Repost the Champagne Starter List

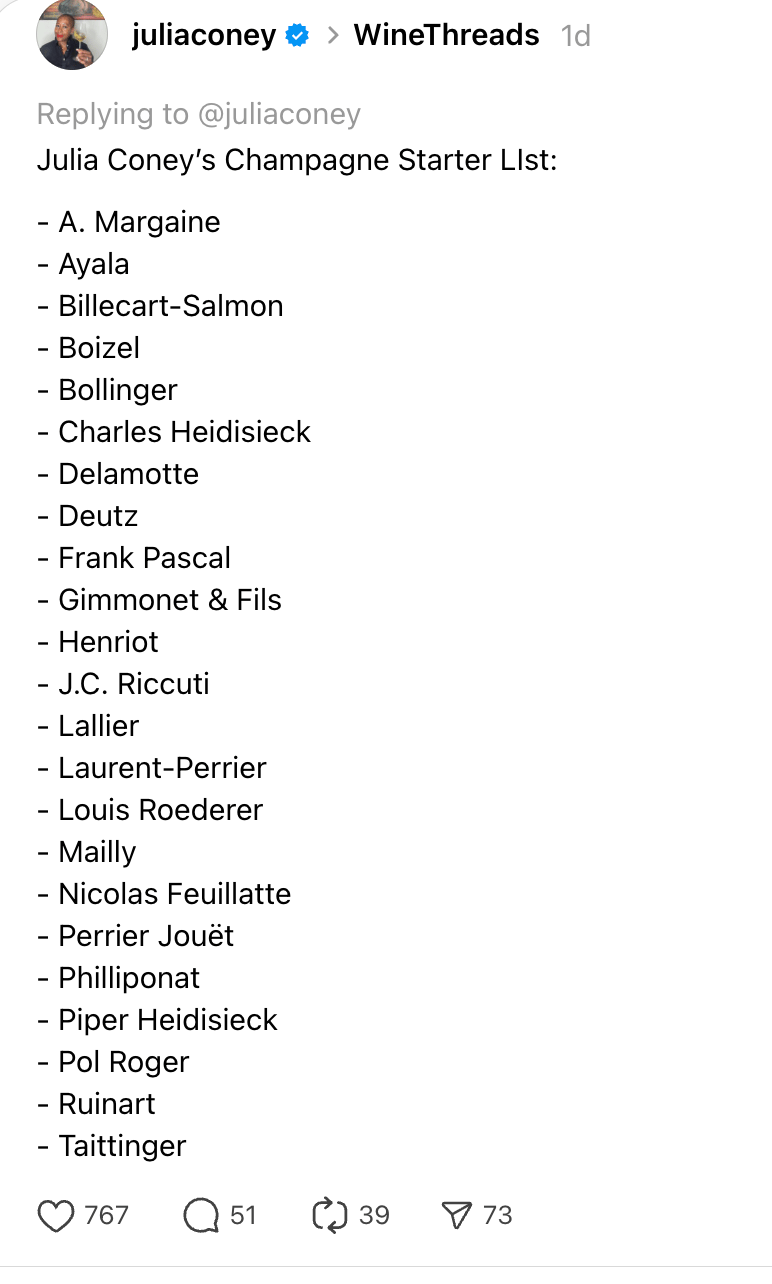coord(329,1215)
